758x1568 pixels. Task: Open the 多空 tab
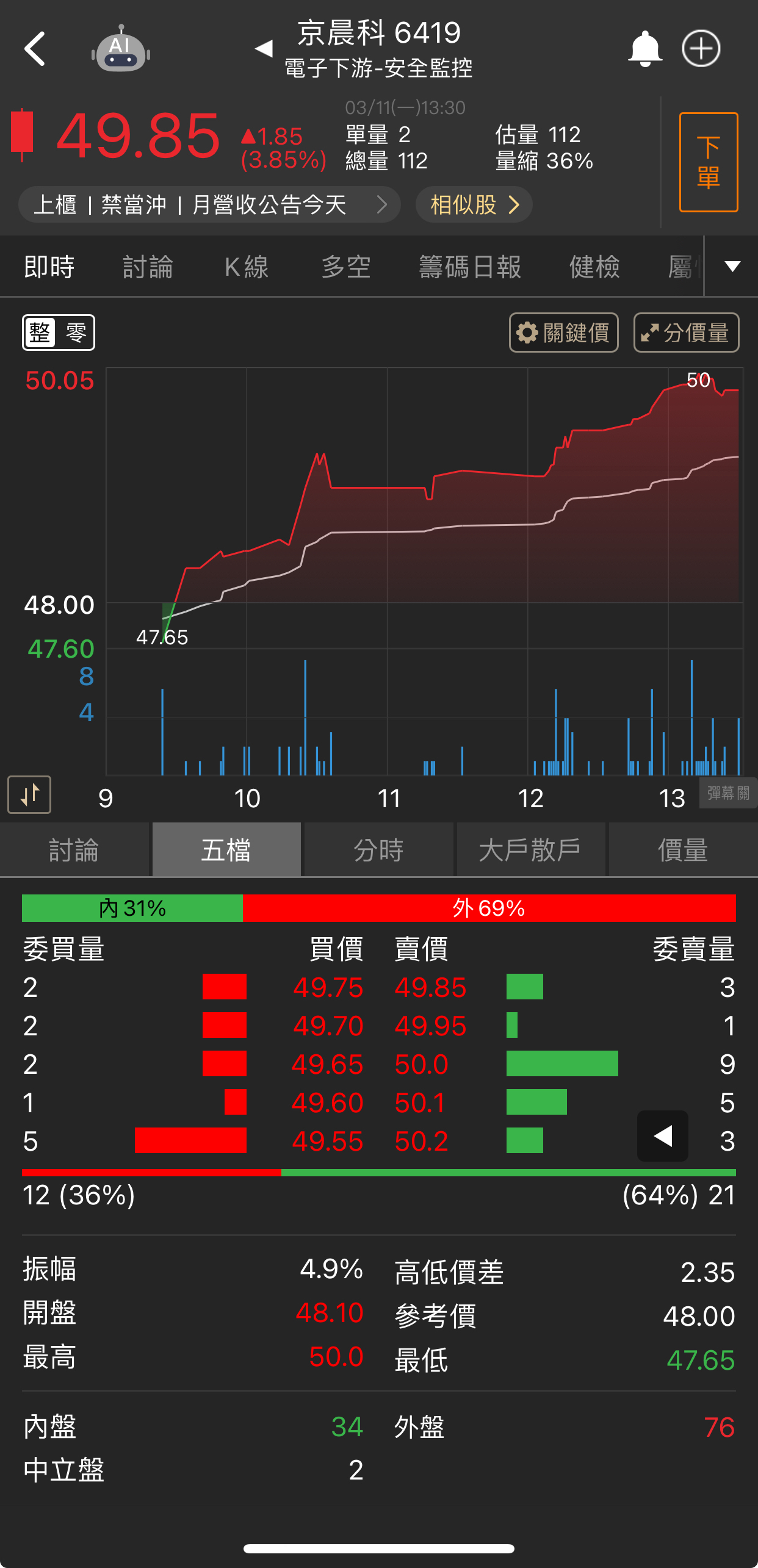click(x=346, y=267)
